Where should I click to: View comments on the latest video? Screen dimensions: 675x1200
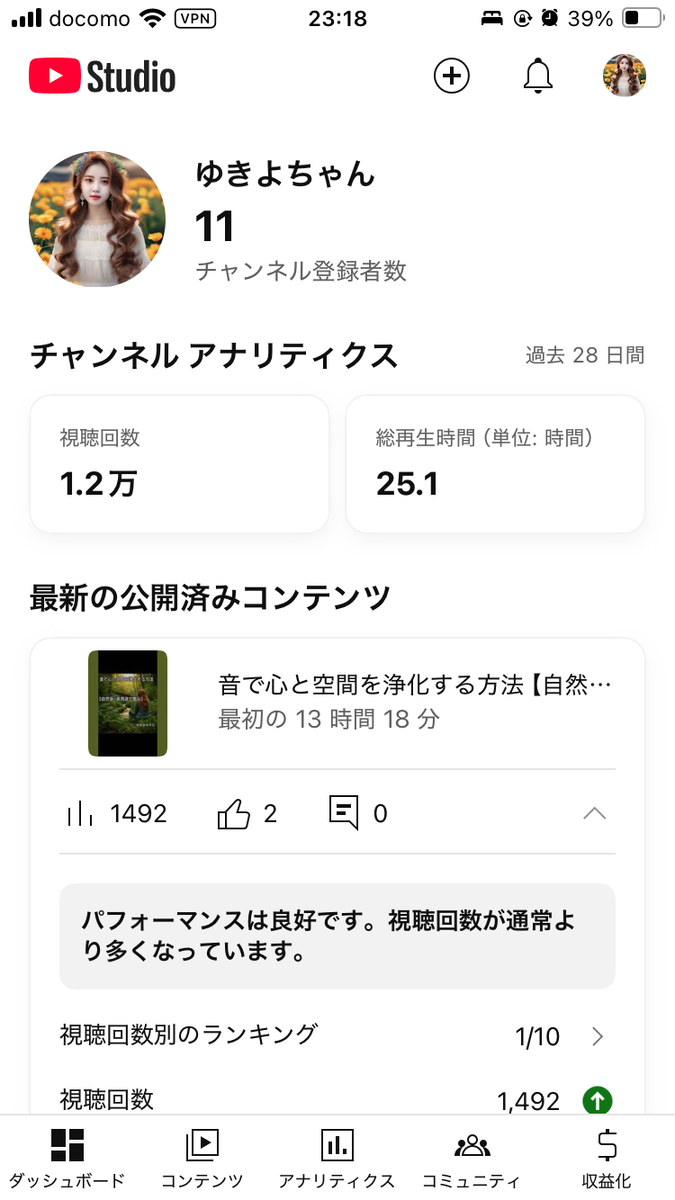pyautogui.click(x=358, y=813)
